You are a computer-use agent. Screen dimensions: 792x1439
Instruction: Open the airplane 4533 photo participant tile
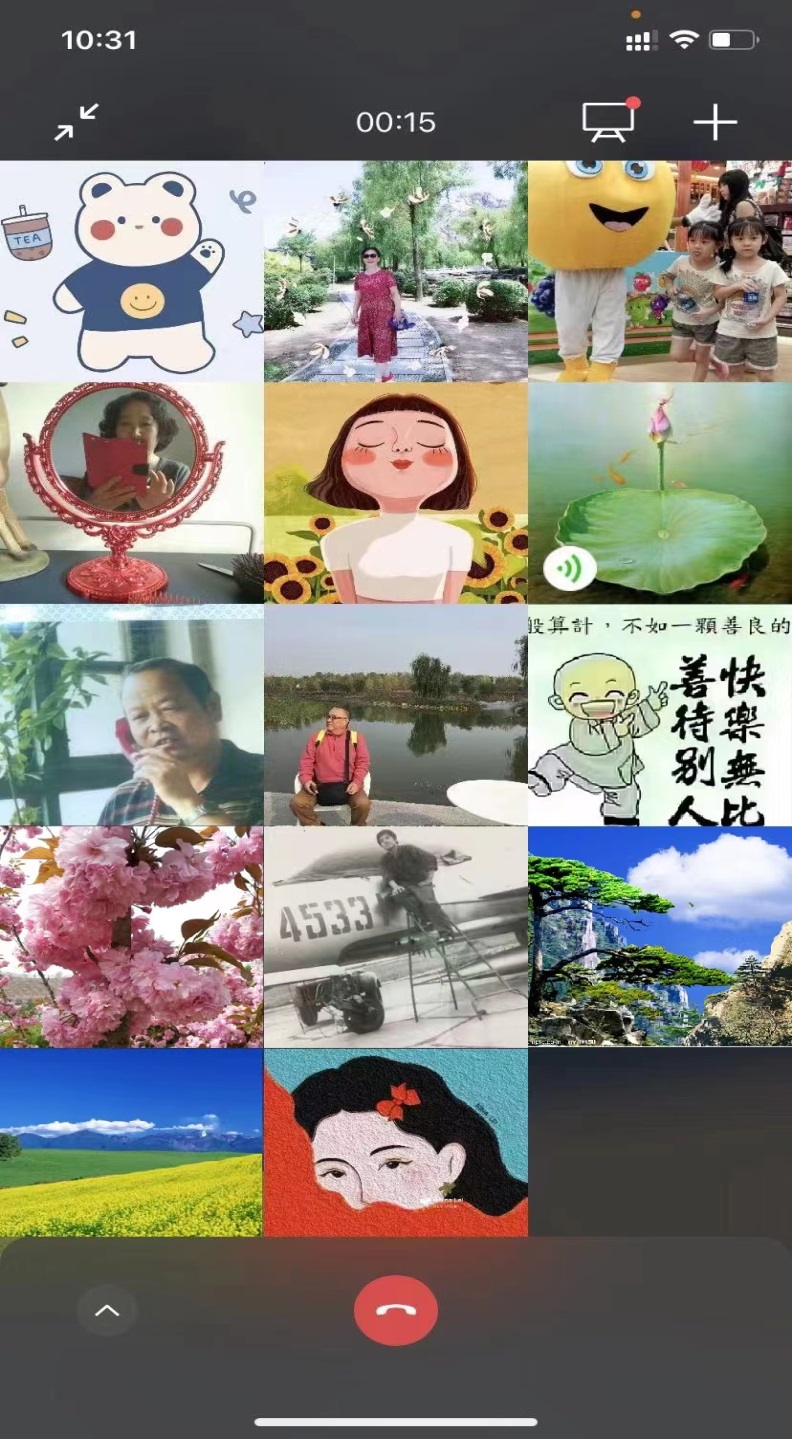coord(396,937)
